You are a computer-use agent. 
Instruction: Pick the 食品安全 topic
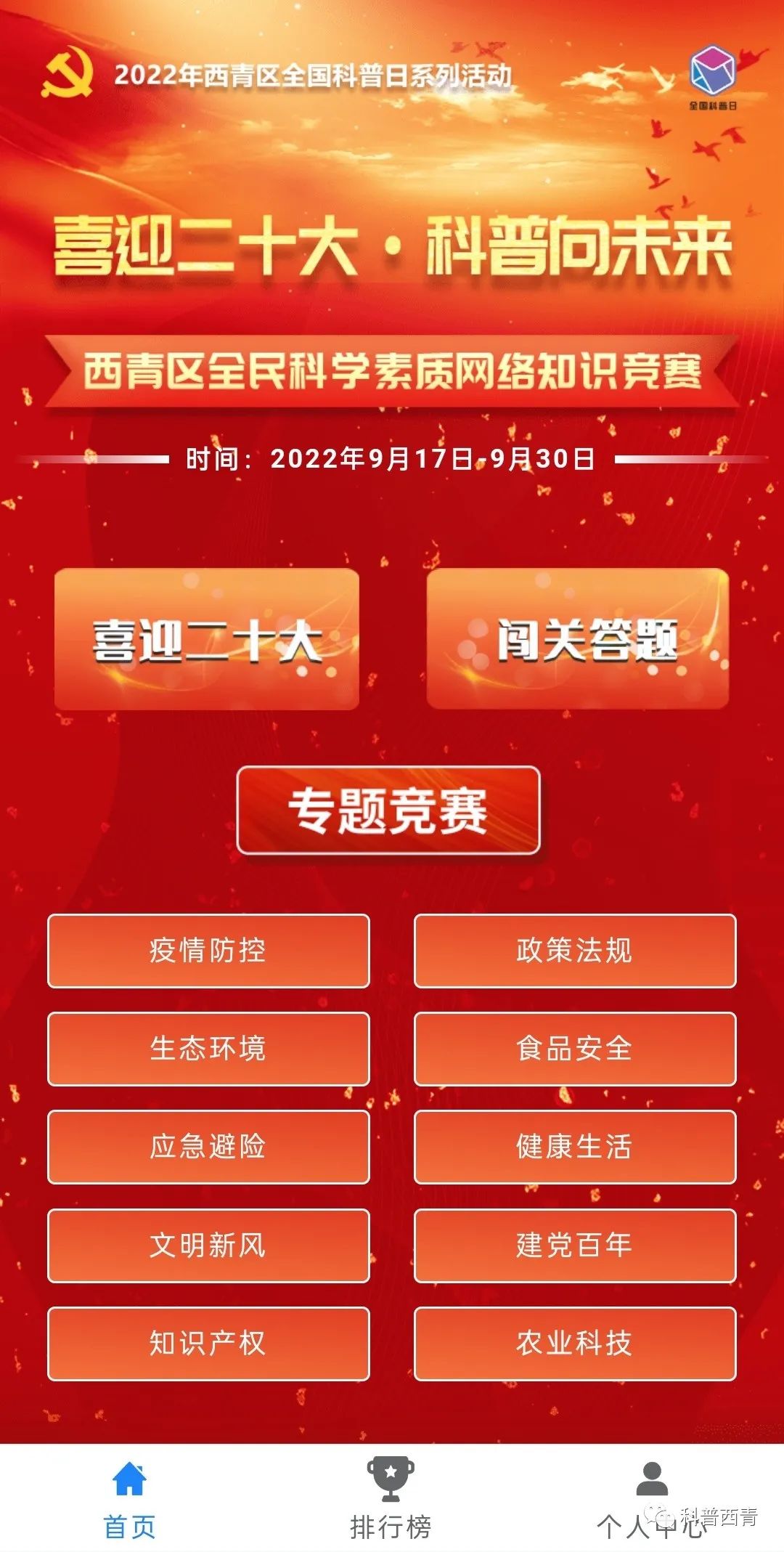pyautogui.click(x=575, y=1049)
